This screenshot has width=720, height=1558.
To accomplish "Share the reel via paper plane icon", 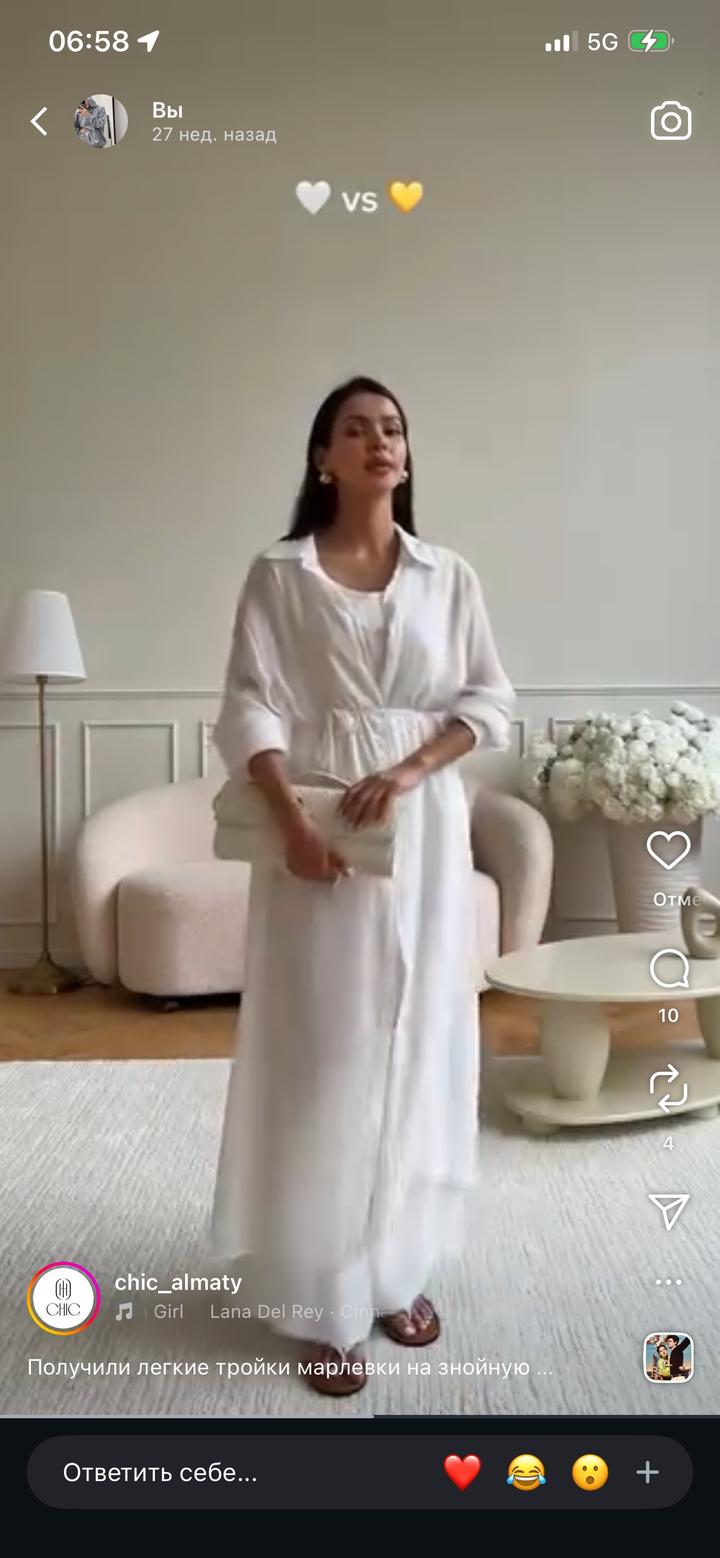I will [x=668, y=1211].
